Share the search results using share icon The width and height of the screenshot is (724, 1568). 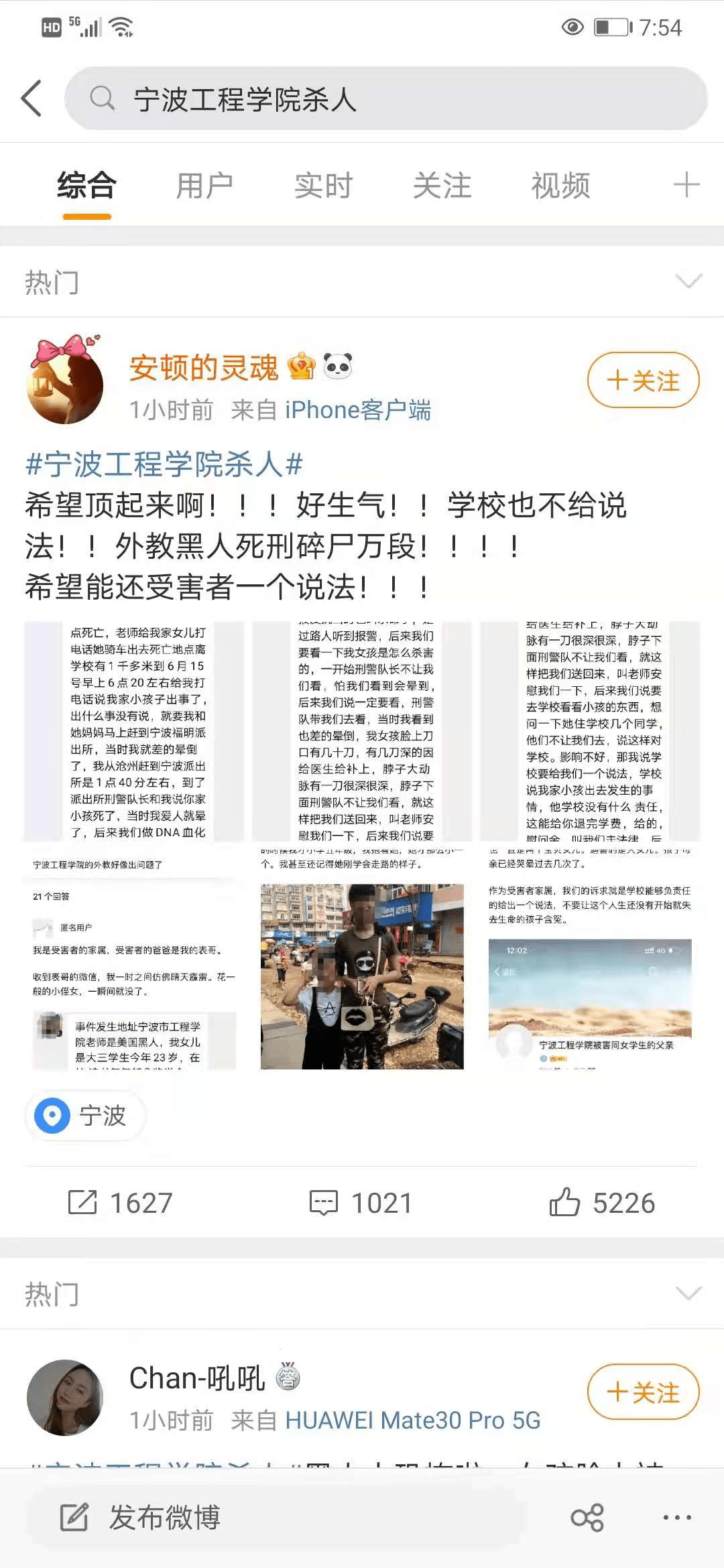[587, 1518]
